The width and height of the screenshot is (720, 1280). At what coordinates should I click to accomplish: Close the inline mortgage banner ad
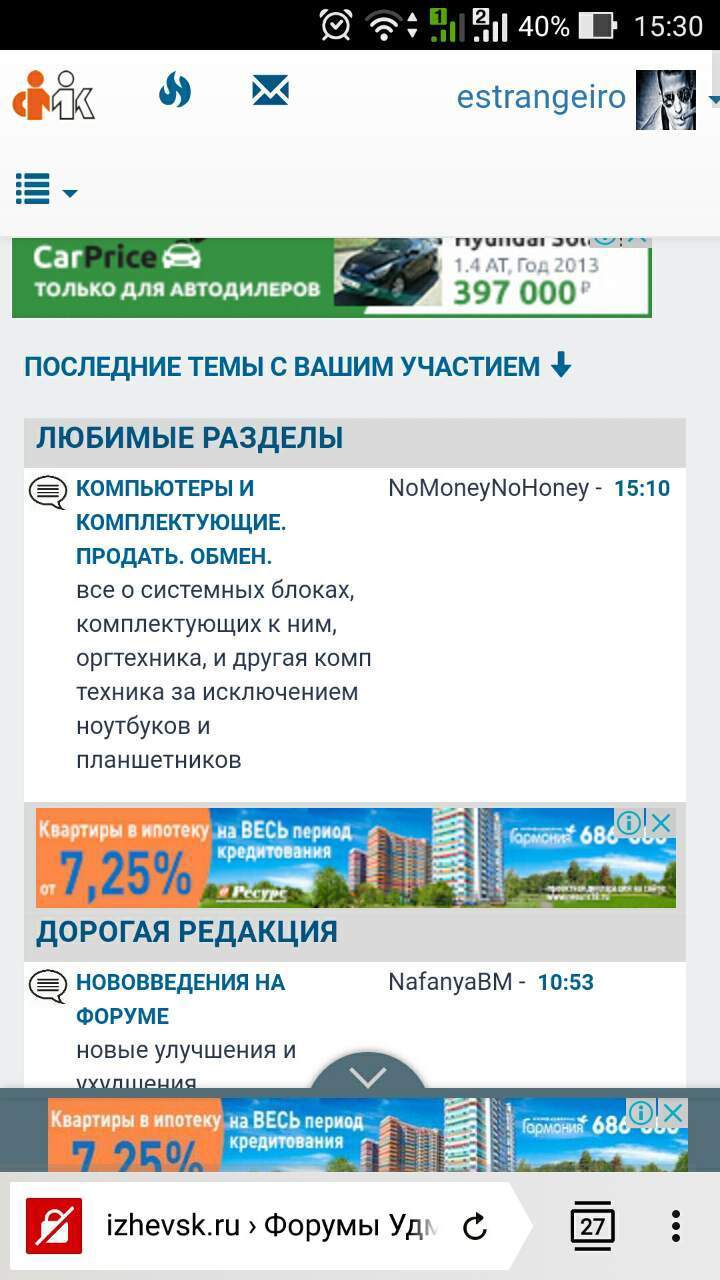point(661,823)
